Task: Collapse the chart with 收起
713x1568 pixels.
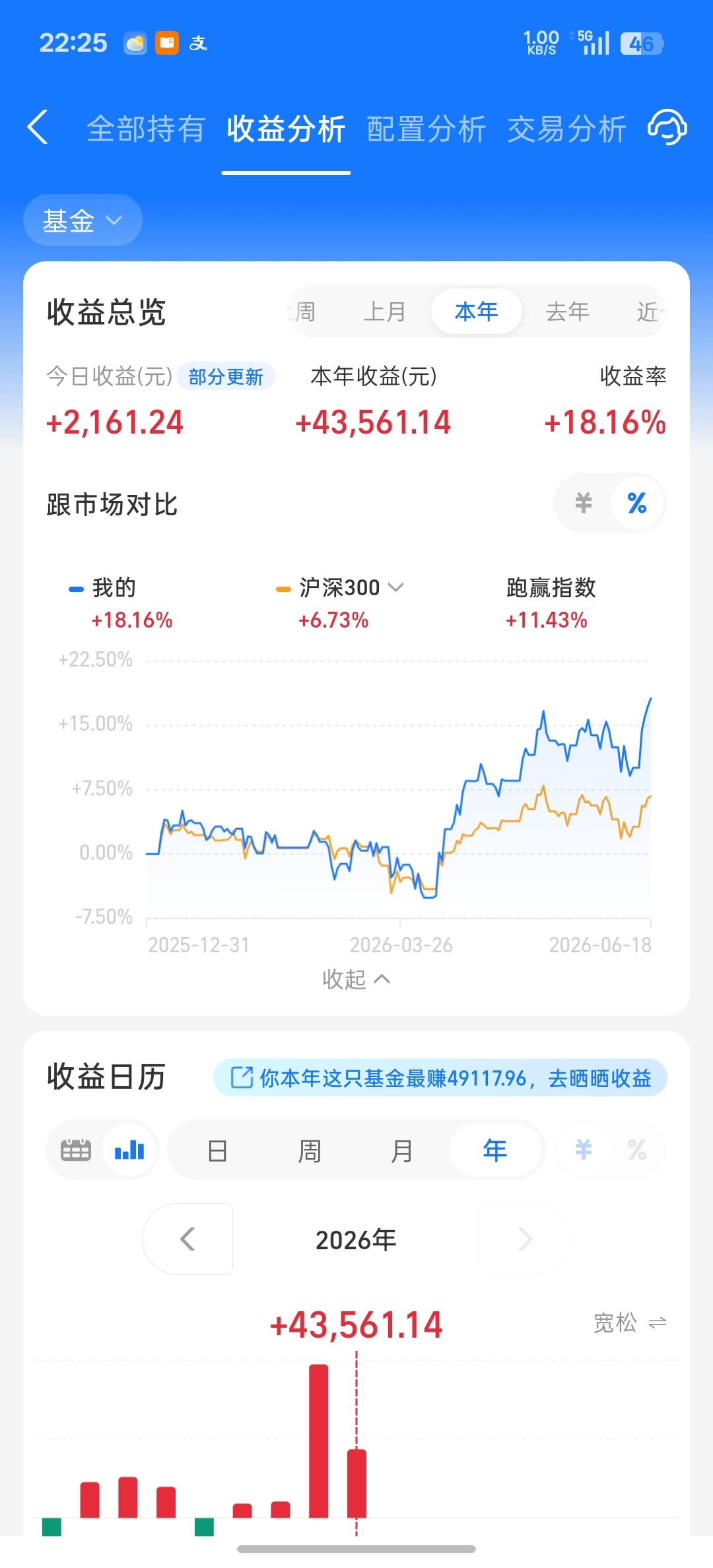Action: click(x=356, y=979)
